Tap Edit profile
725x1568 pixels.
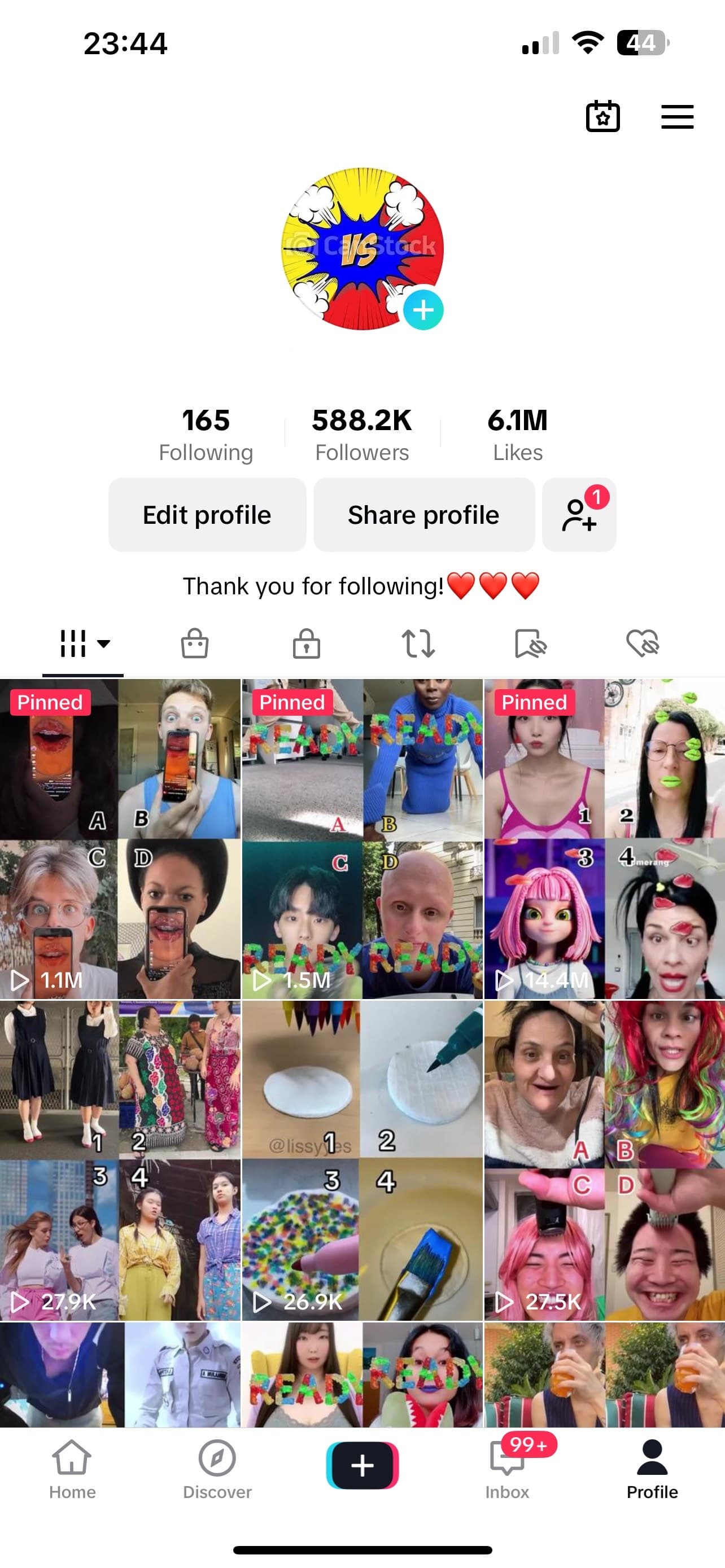pos(207,515)
